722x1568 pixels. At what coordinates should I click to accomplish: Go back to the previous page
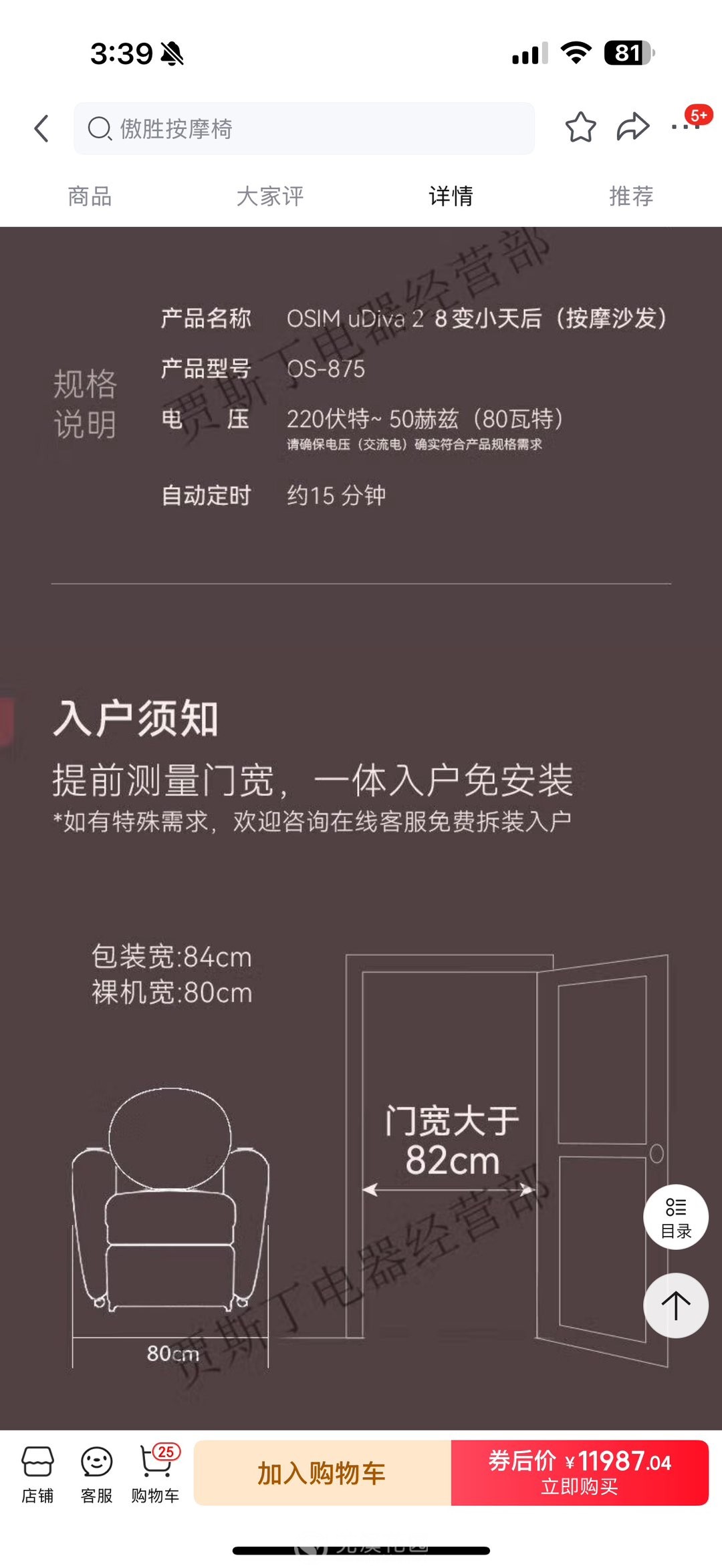pyautogui.click(x=41, y=128)
